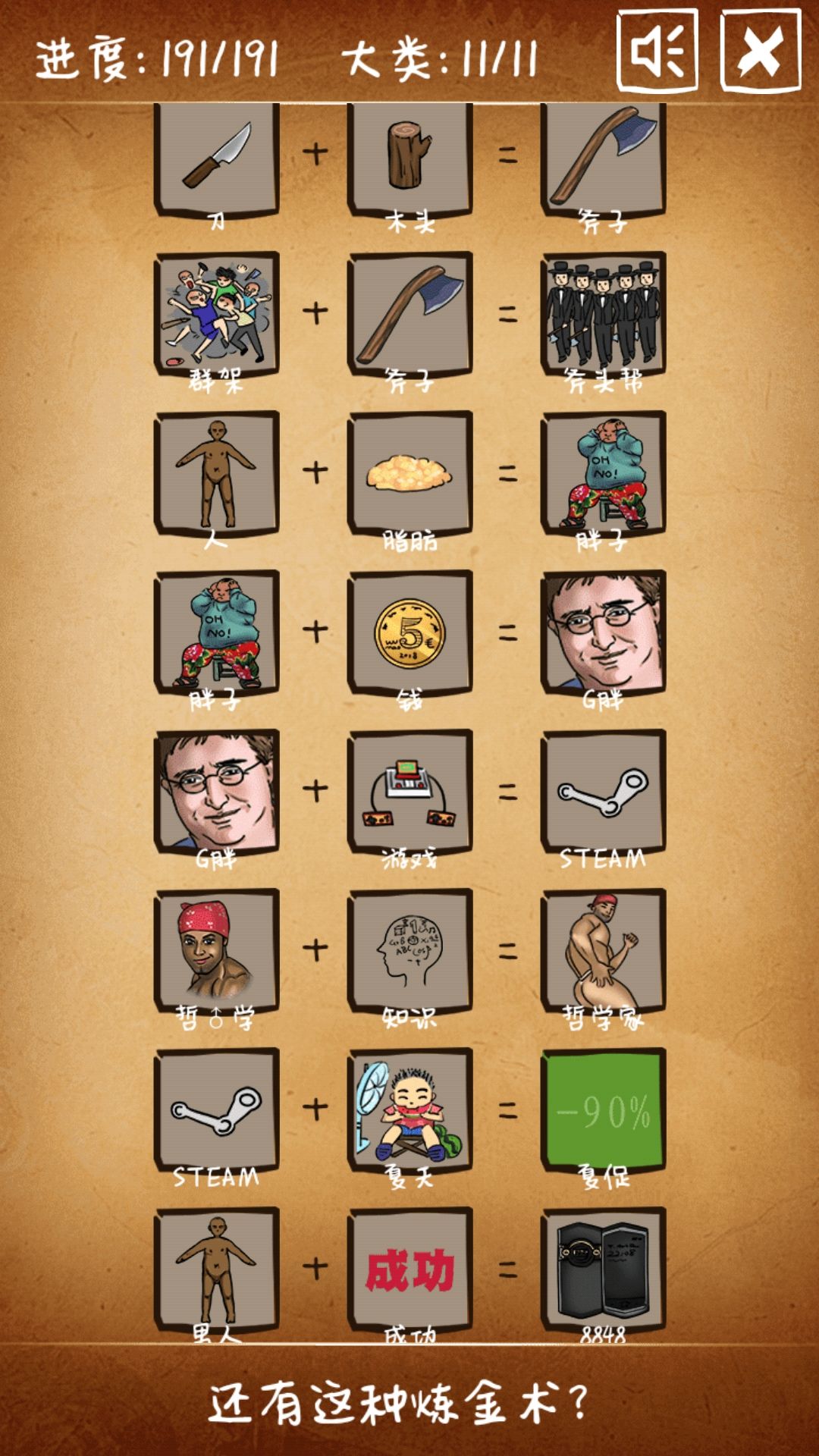Image resolution: width=819 pixels, height=1456 pixels.
Task: Mute the game sound
Action: pyautogui.click(x=657, y=51)
